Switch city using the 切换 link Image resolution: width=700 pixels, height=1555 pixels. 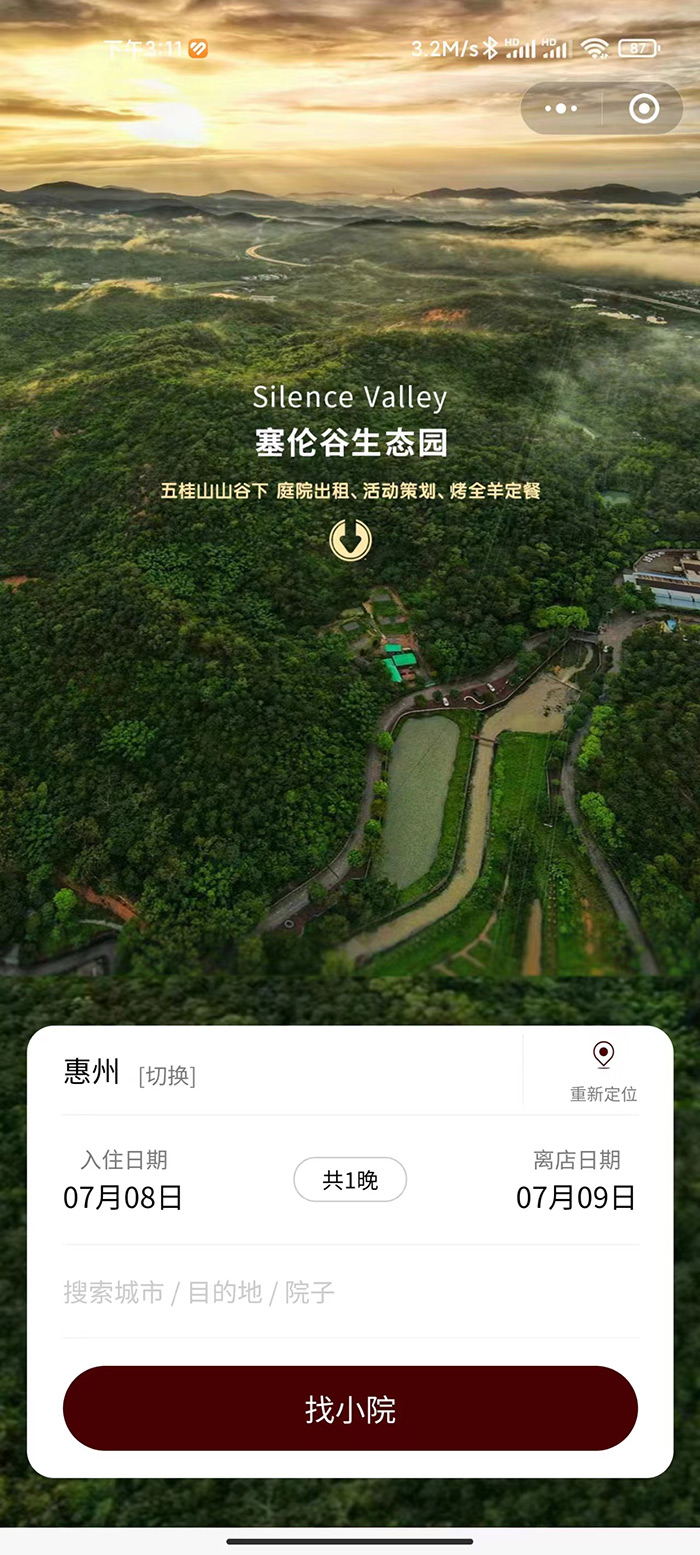click(x=167, y=1076)
